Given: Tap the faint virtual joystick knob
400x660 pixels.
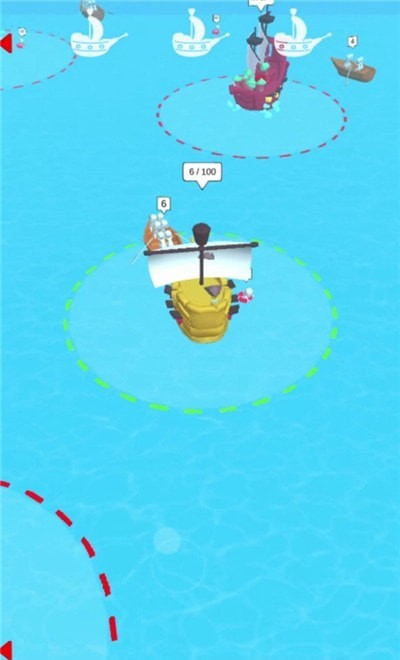Looking at the screenshot, I should [167, 540].
